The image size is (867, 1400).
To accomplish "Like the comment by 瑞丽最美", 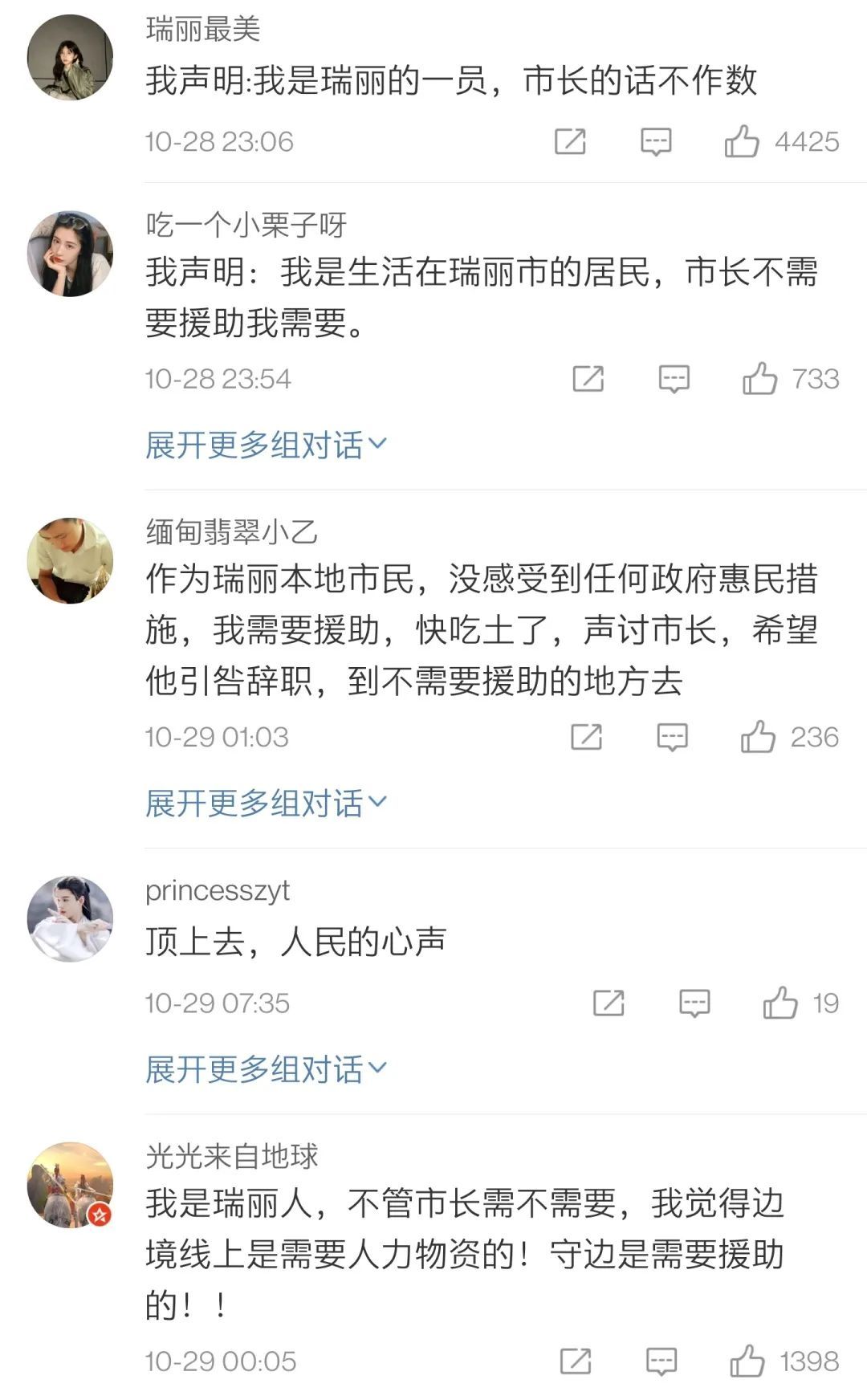I will coord(742,142).
